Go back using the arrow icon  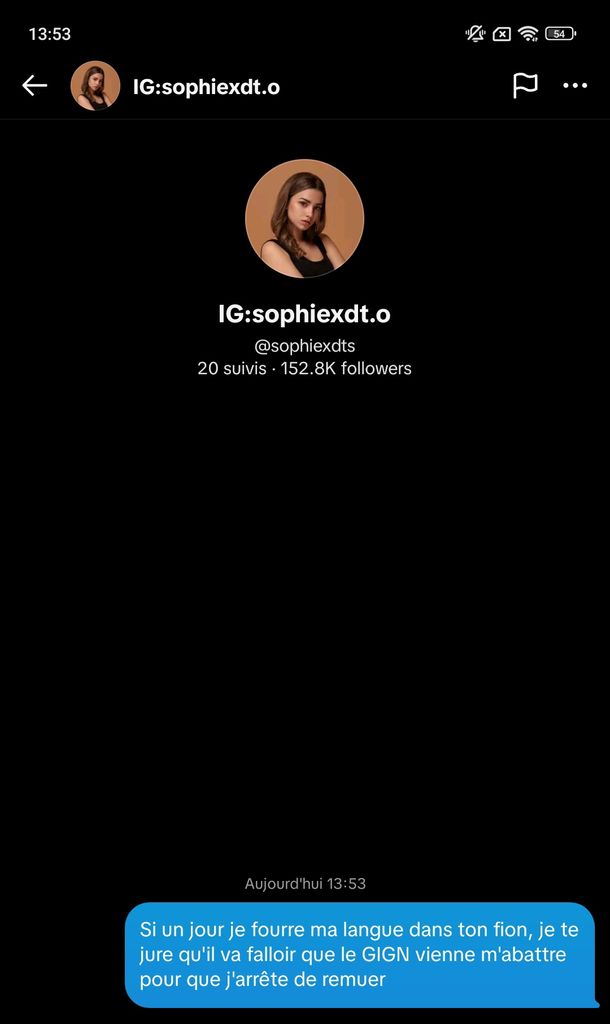click(x=35, y=86)
